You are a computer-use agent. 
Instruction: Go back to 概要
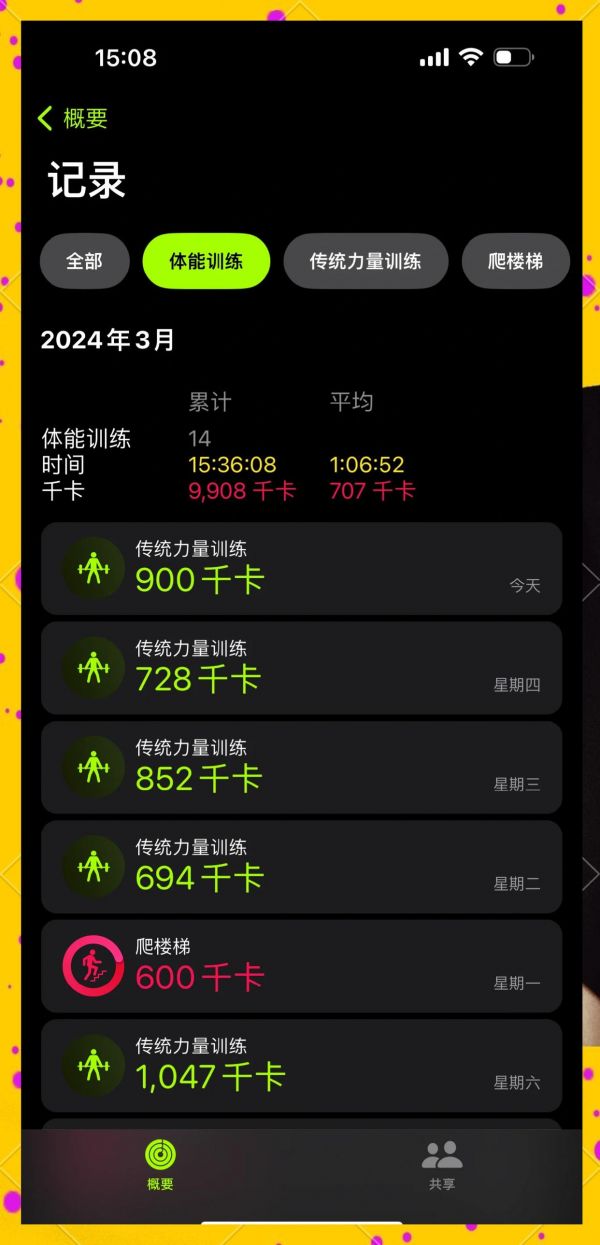point(72,118)
